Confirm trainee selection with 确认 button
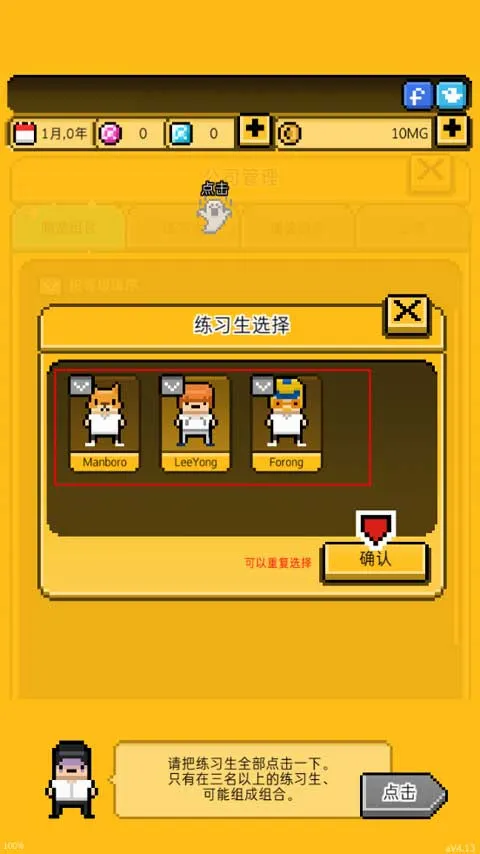The image size is (480, 854). [x=375, y=562]
